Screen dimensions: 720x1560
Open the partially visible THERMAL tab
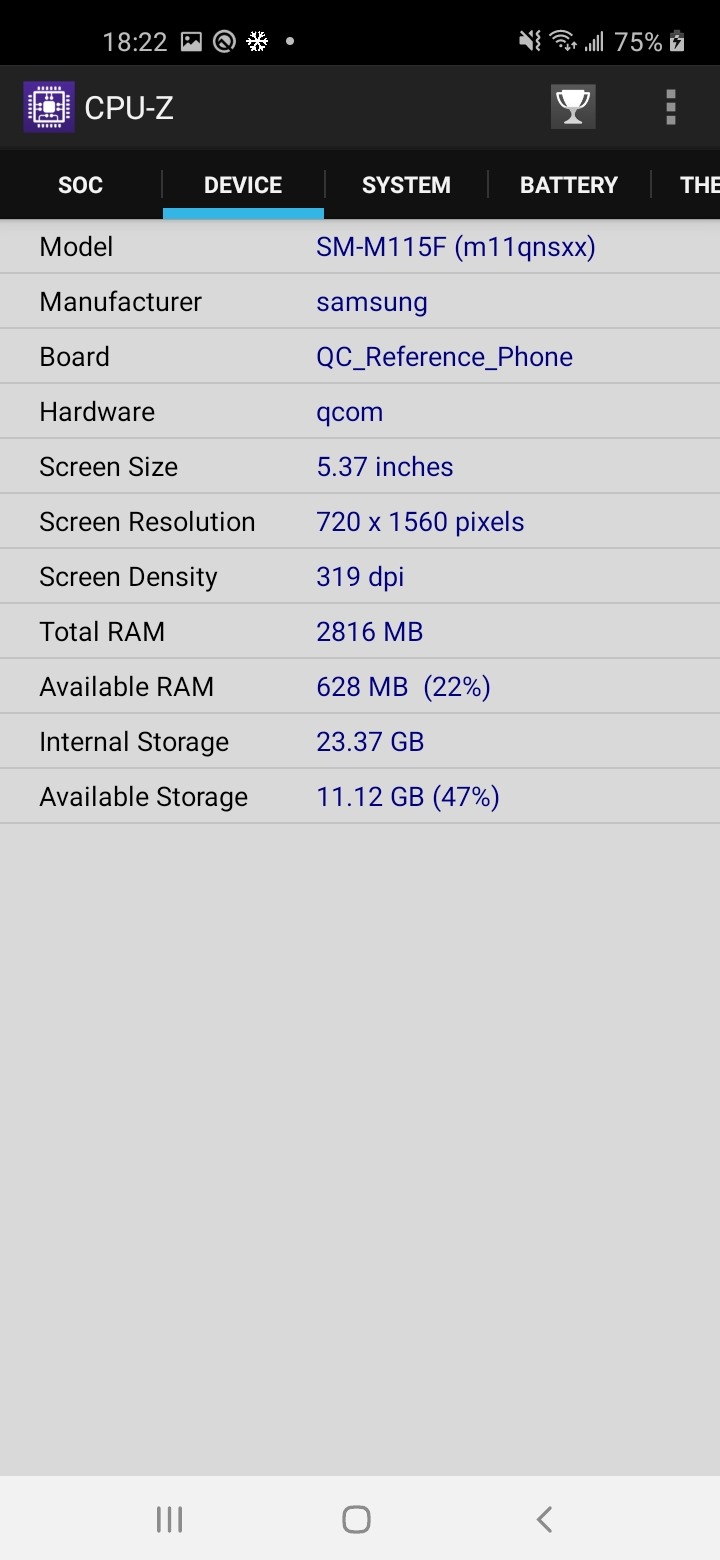[698, 185]
